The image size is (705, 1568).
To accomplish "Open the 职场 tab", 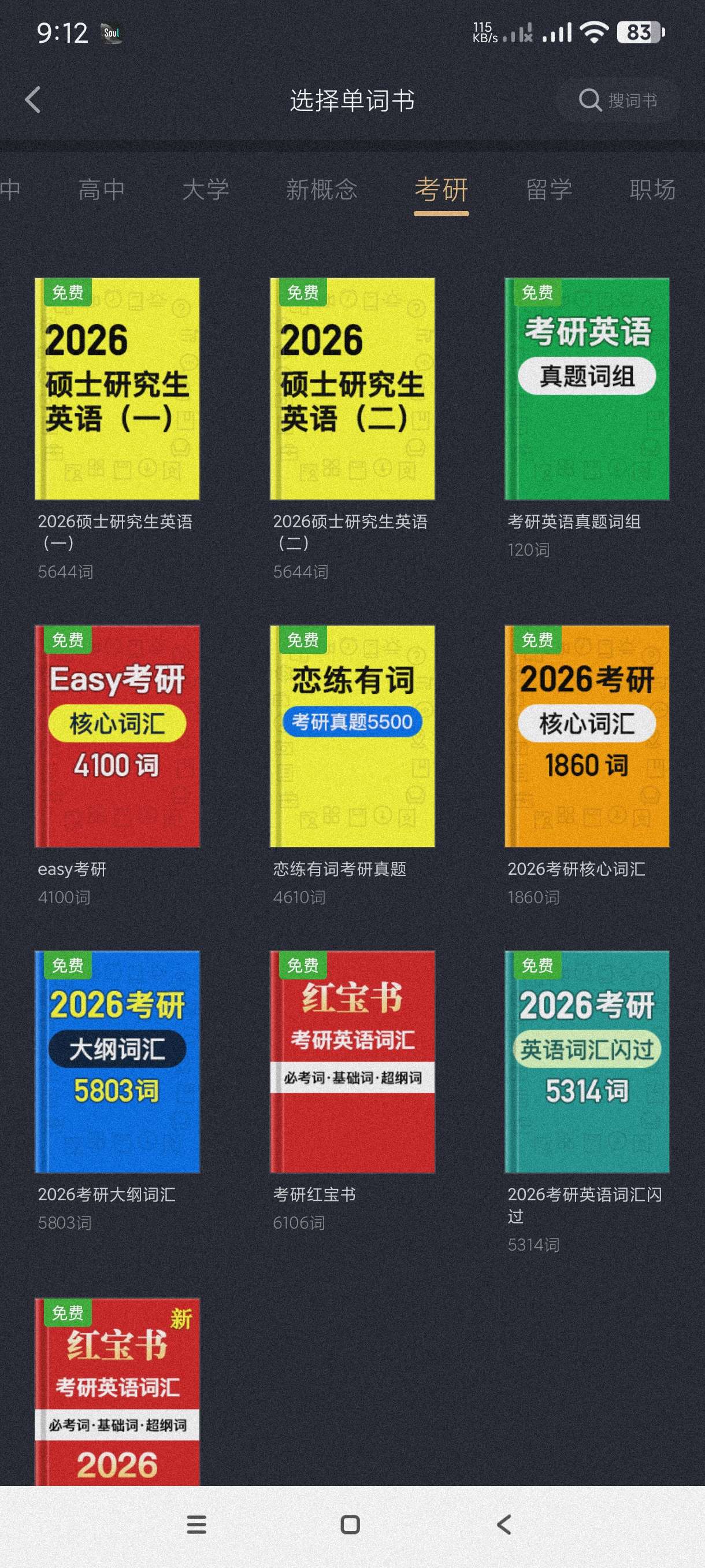I will 652,190.
